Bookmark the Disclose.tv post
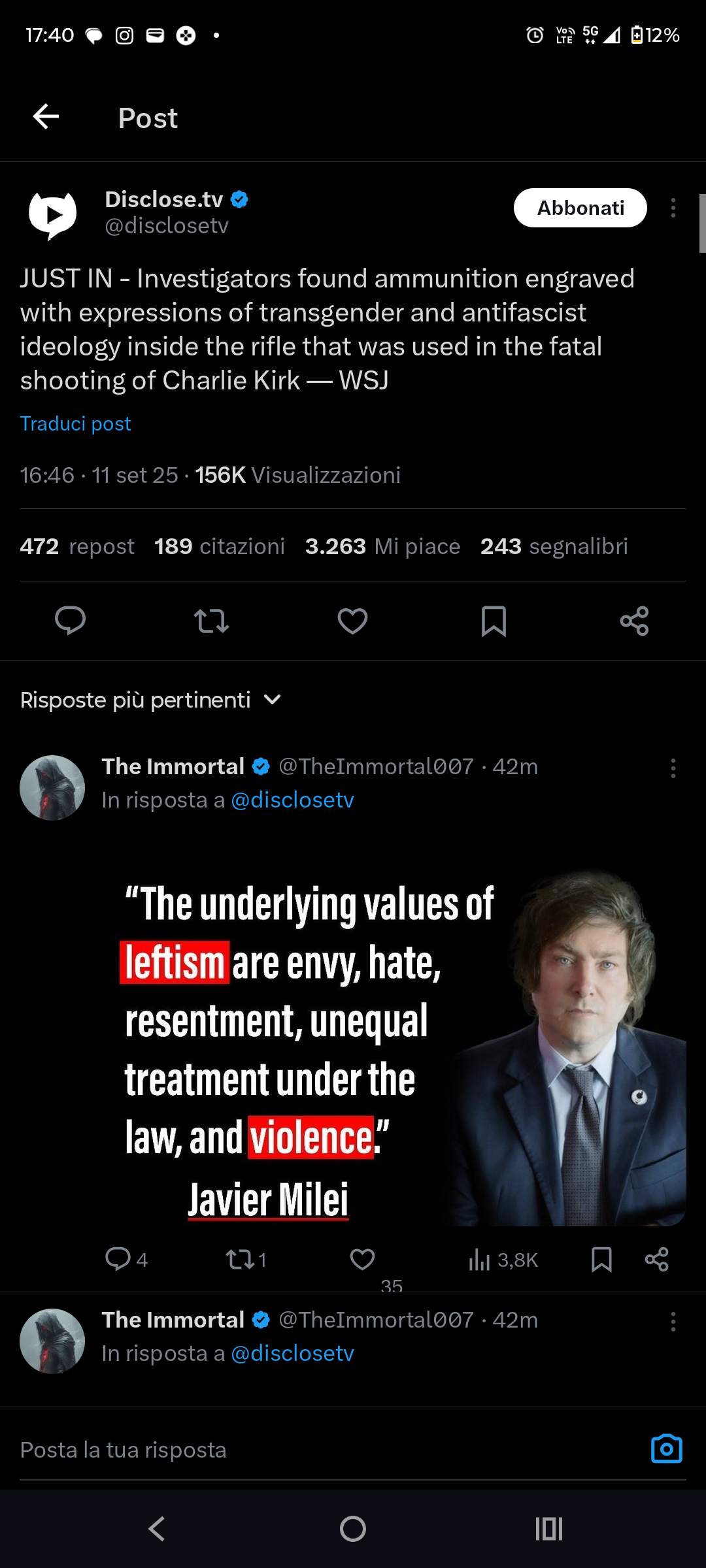The width and height of the screenshot is (706, 1568). pos(494,621)
